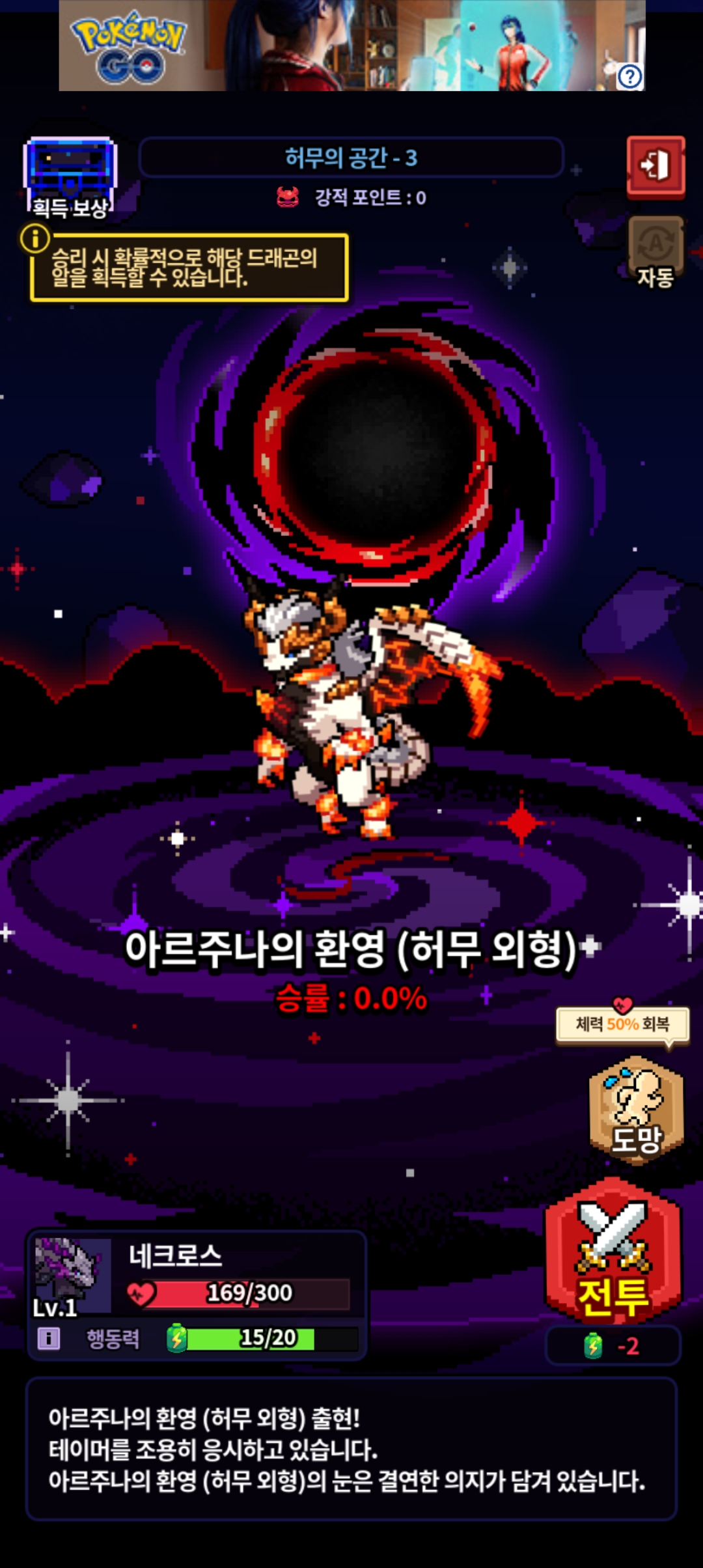Start the fight with 전투 button

coord(613,1252)
